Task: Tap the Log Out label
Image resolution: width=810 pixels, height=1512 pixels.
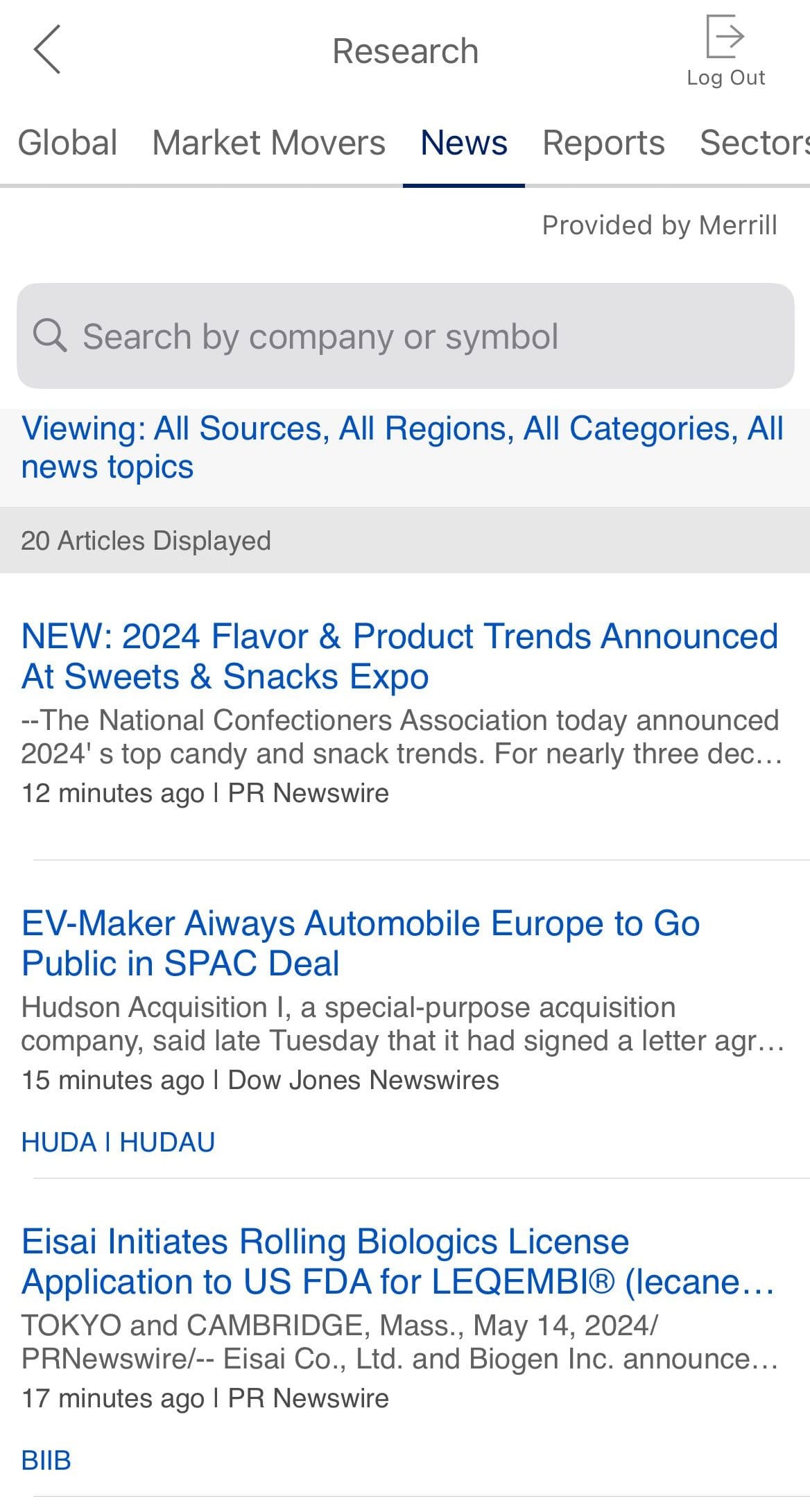Action: click(725, 77)
